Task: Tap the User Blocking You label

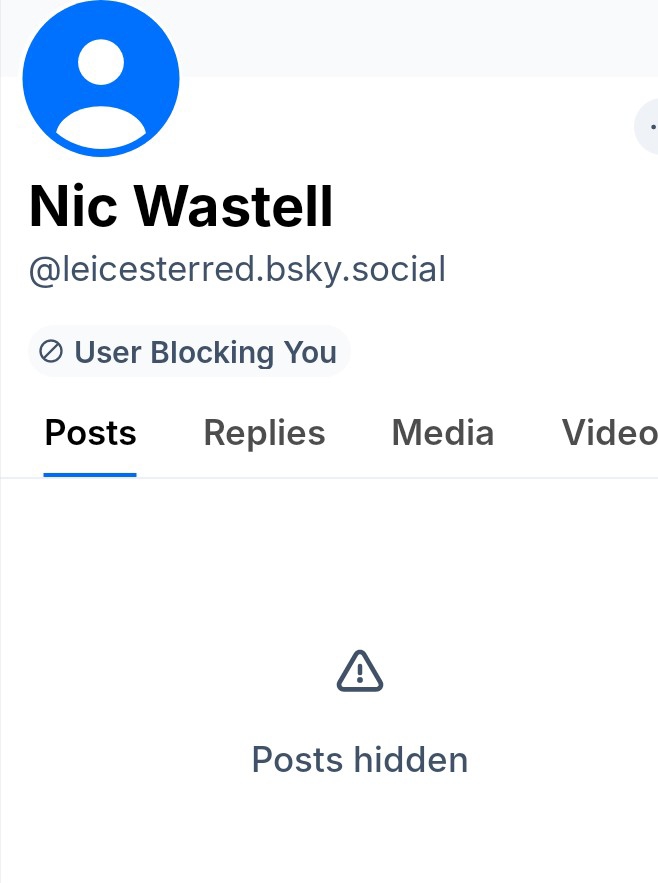Action: tap(189, 352)
